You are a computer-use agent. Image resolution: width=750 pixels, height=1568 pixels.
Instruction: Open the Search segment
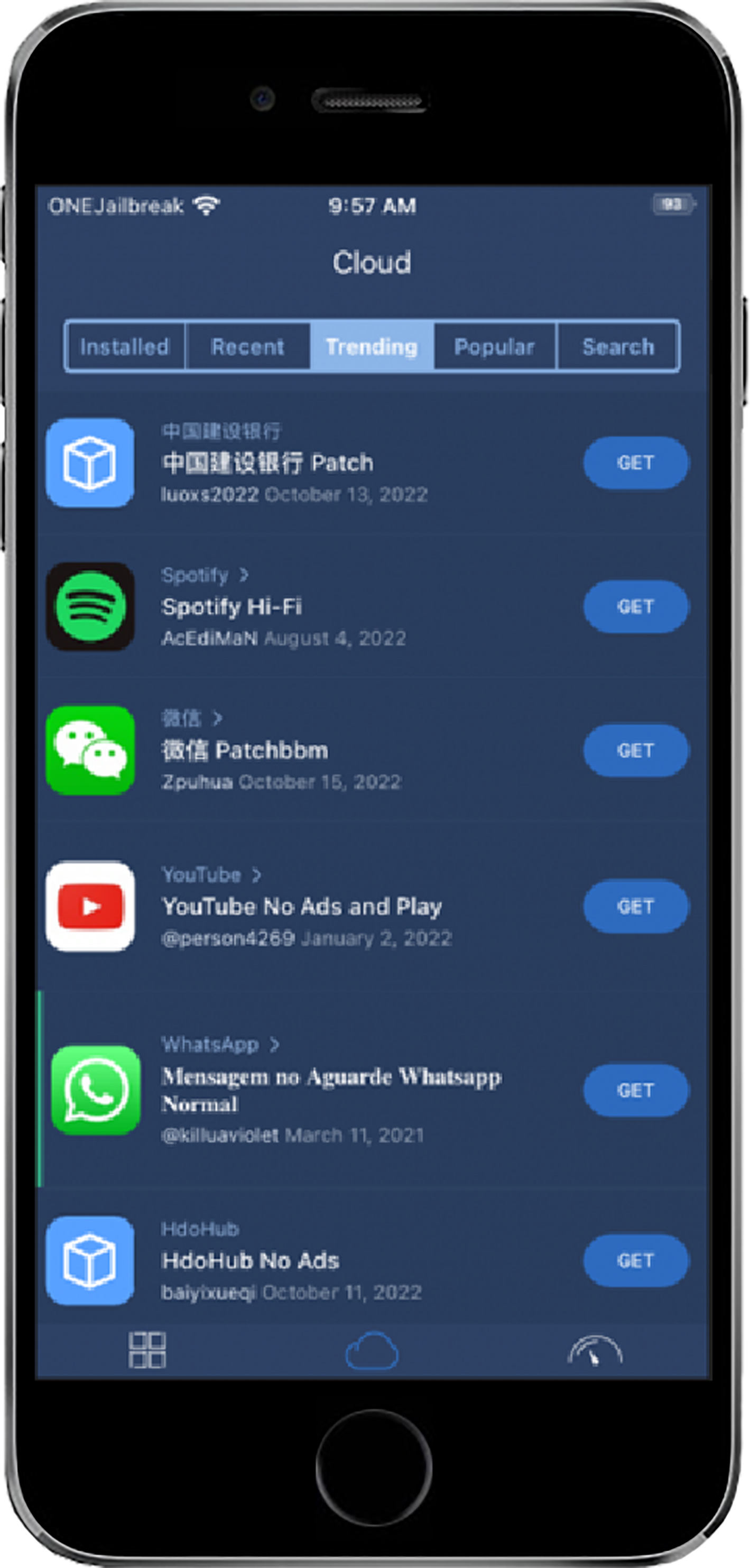pyautogui.click(x=618, y=346)
